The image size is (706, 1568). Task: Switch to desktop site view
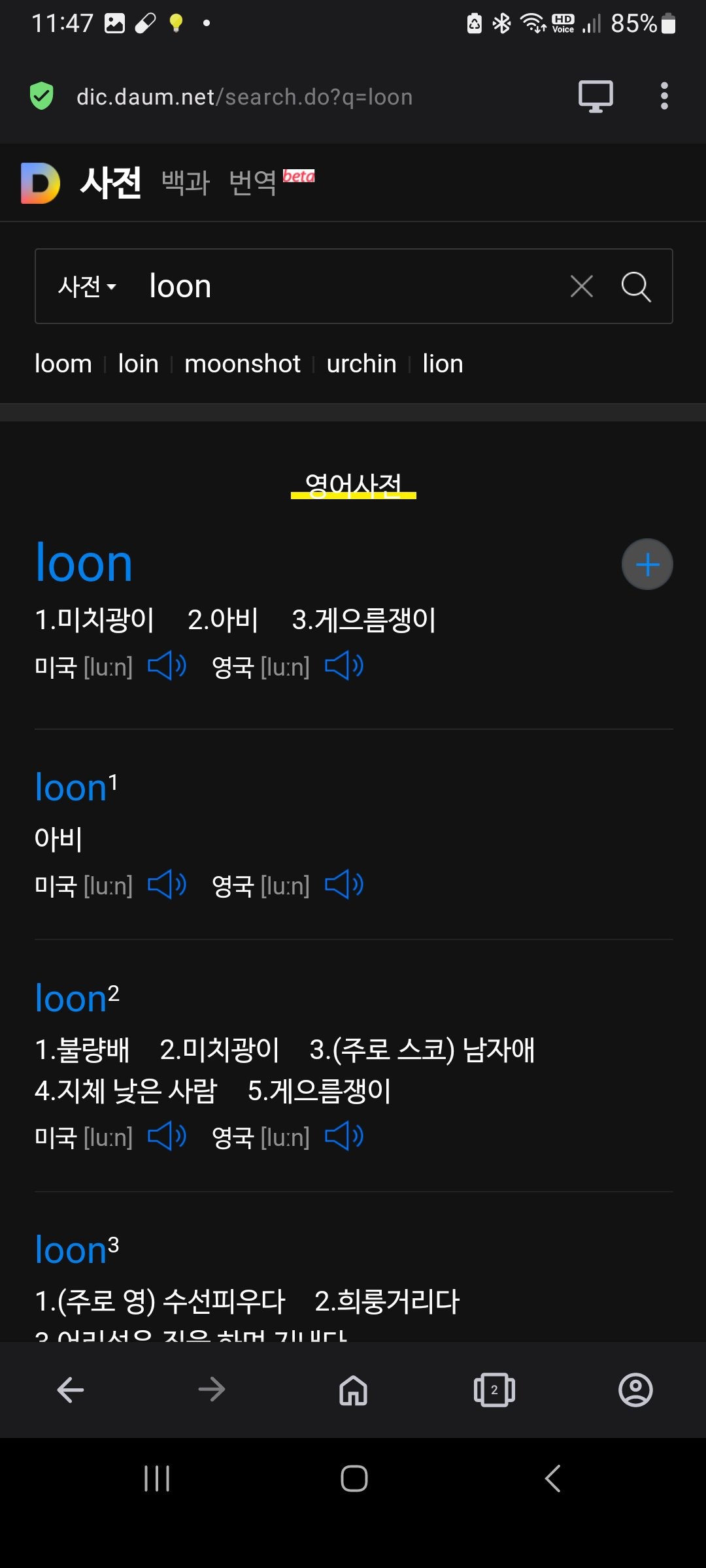coord(596,96)
